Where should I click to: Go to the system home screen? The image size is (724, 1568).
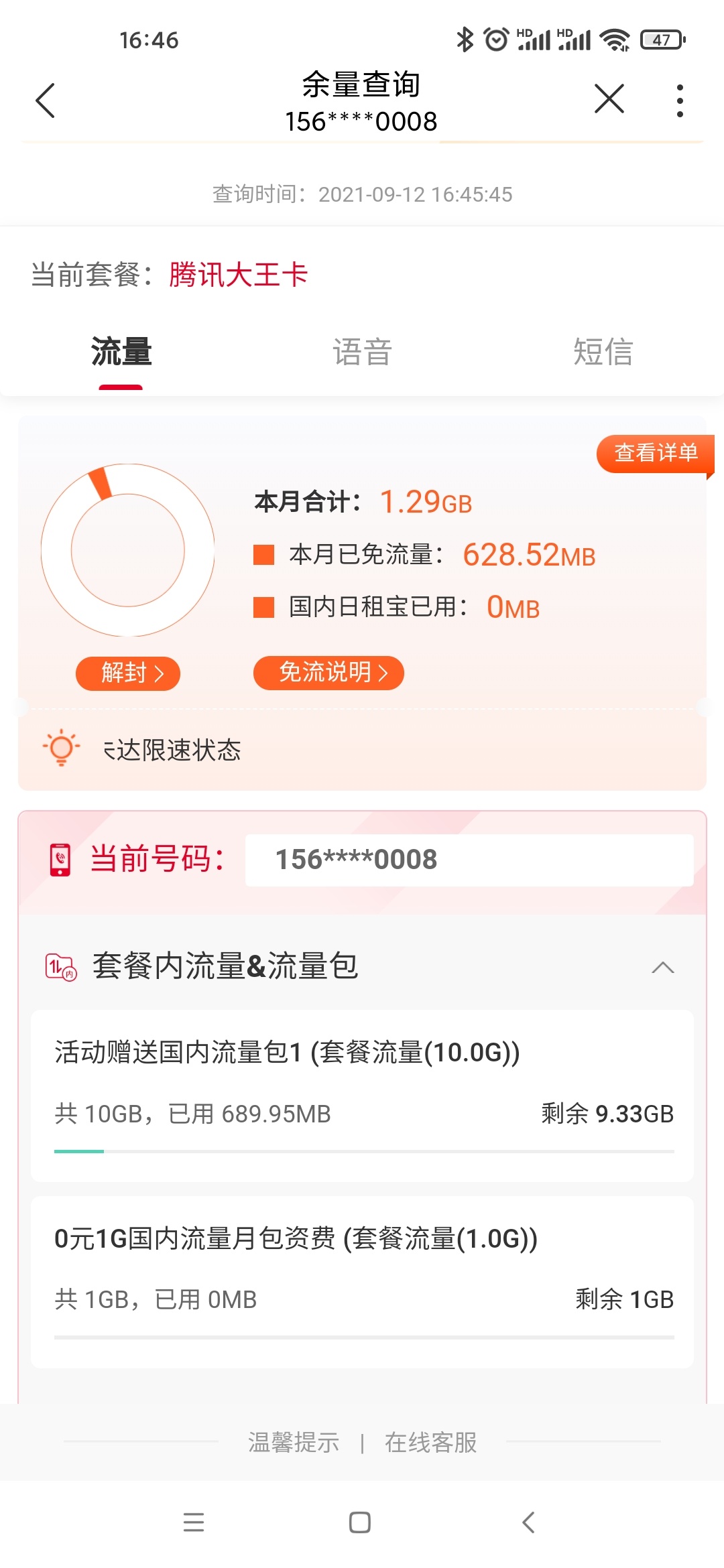[x=360, y=1522]
